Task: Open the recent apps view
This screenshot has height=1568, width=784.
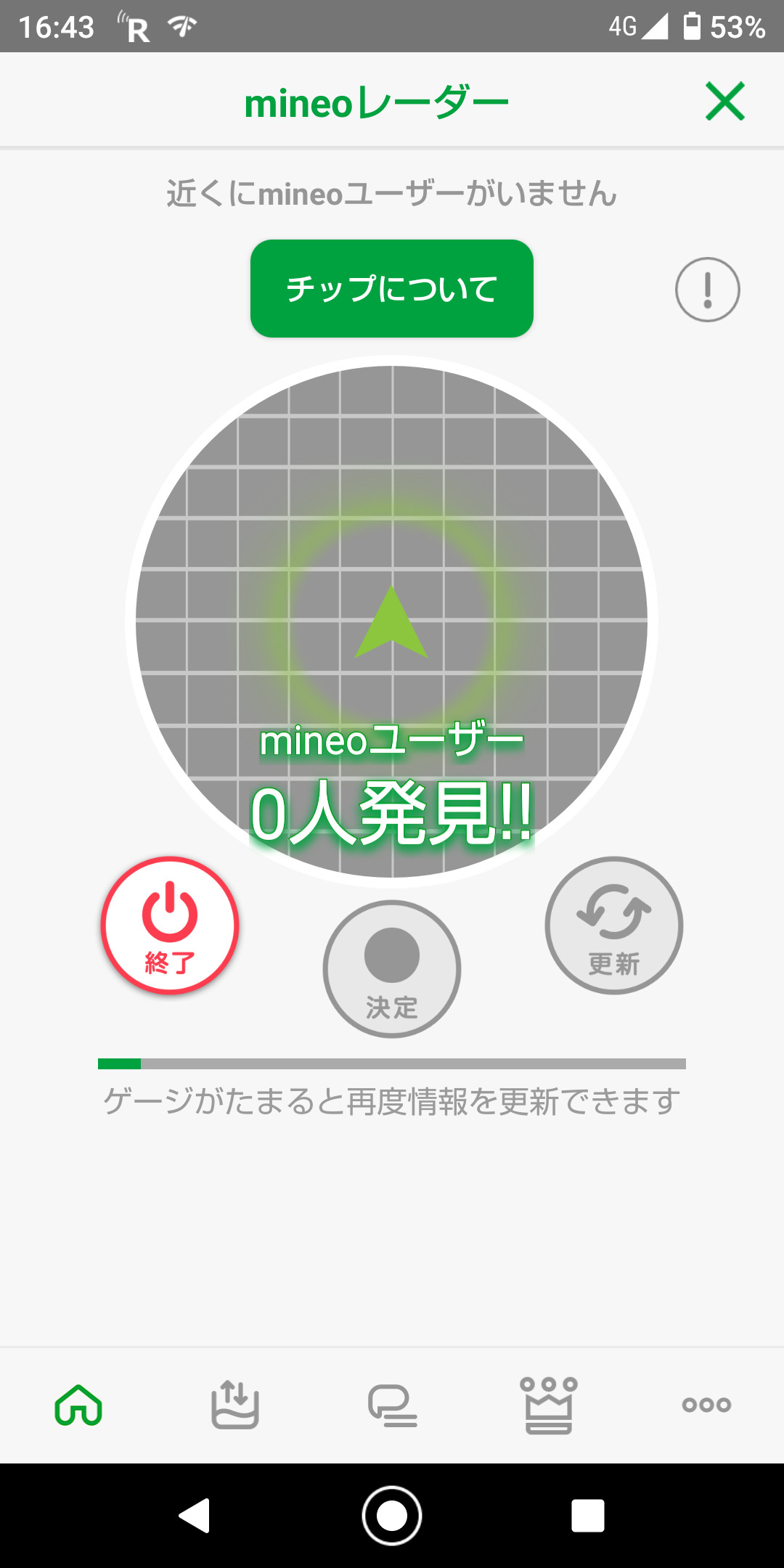Action: coord(588,1516)
